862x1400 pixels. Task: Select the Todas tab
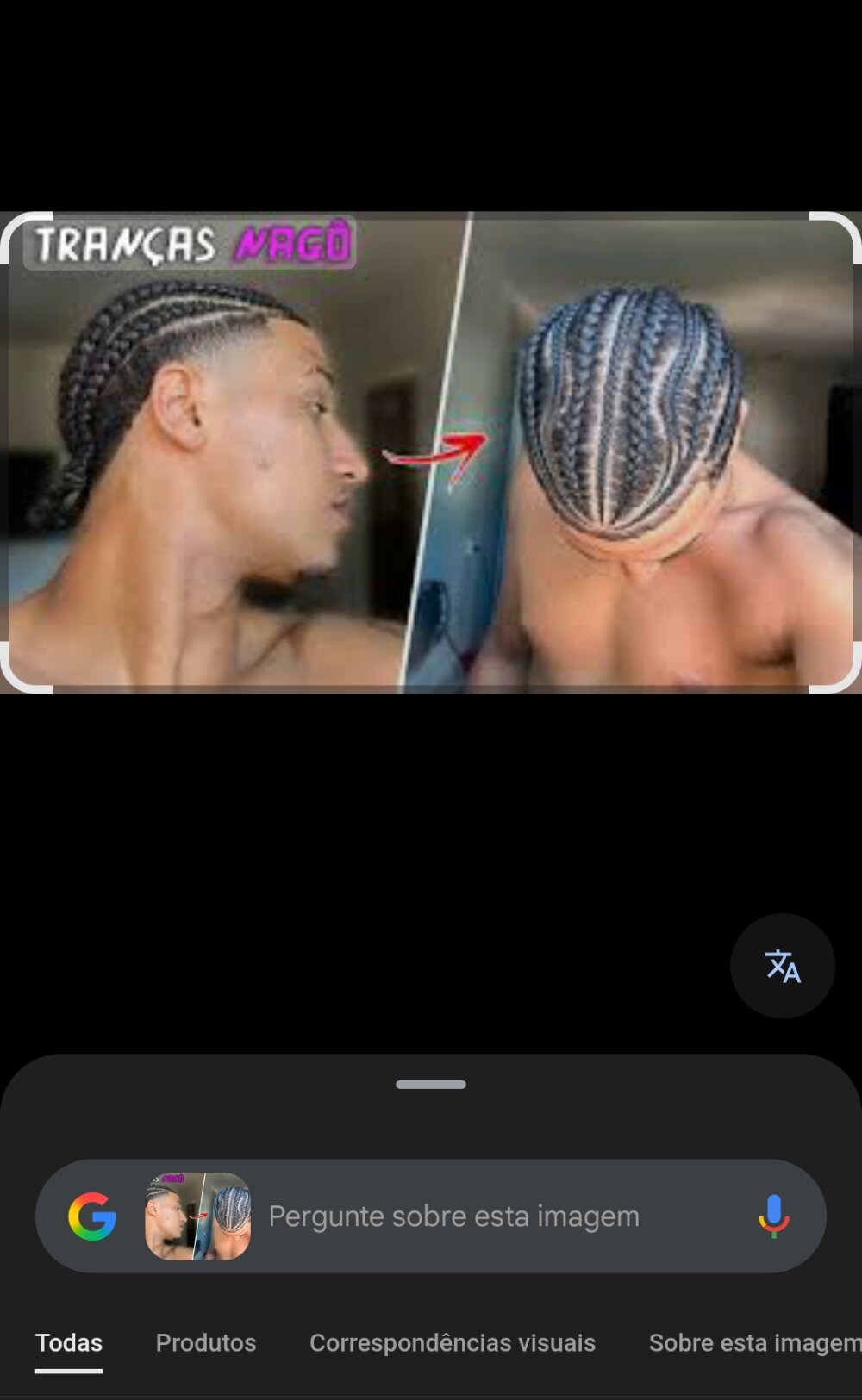pos(69,1342)
